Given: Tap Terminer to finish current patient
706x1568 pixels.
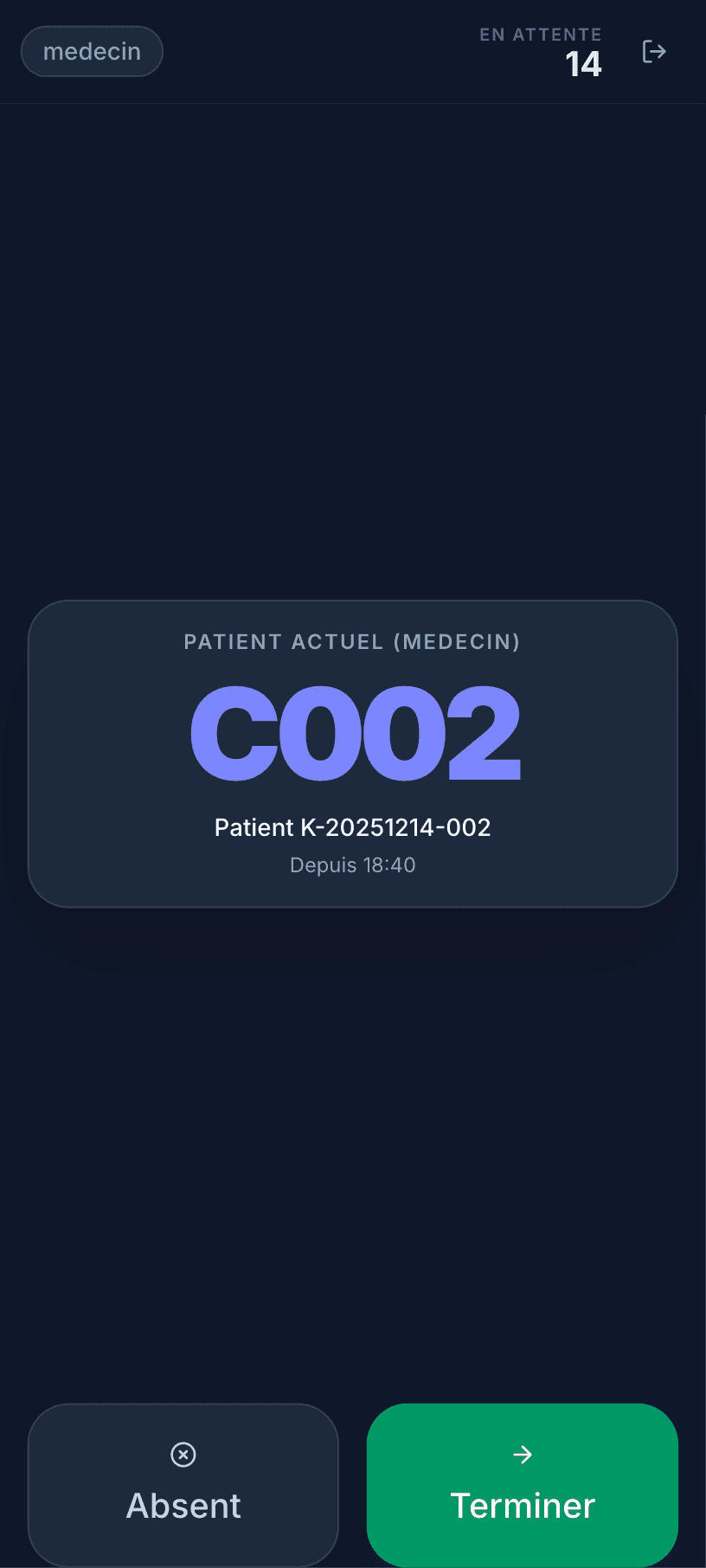Looking at the screenshot, I should point(523,1484).
